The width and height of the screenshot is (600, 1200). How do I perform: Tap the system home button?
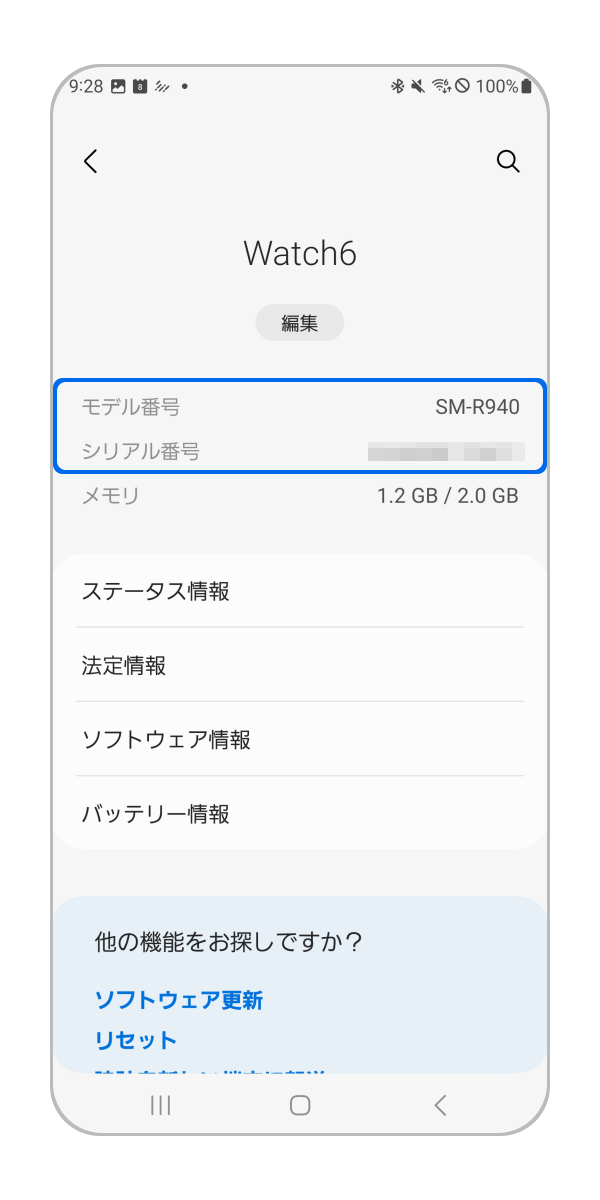point(300,1105)
